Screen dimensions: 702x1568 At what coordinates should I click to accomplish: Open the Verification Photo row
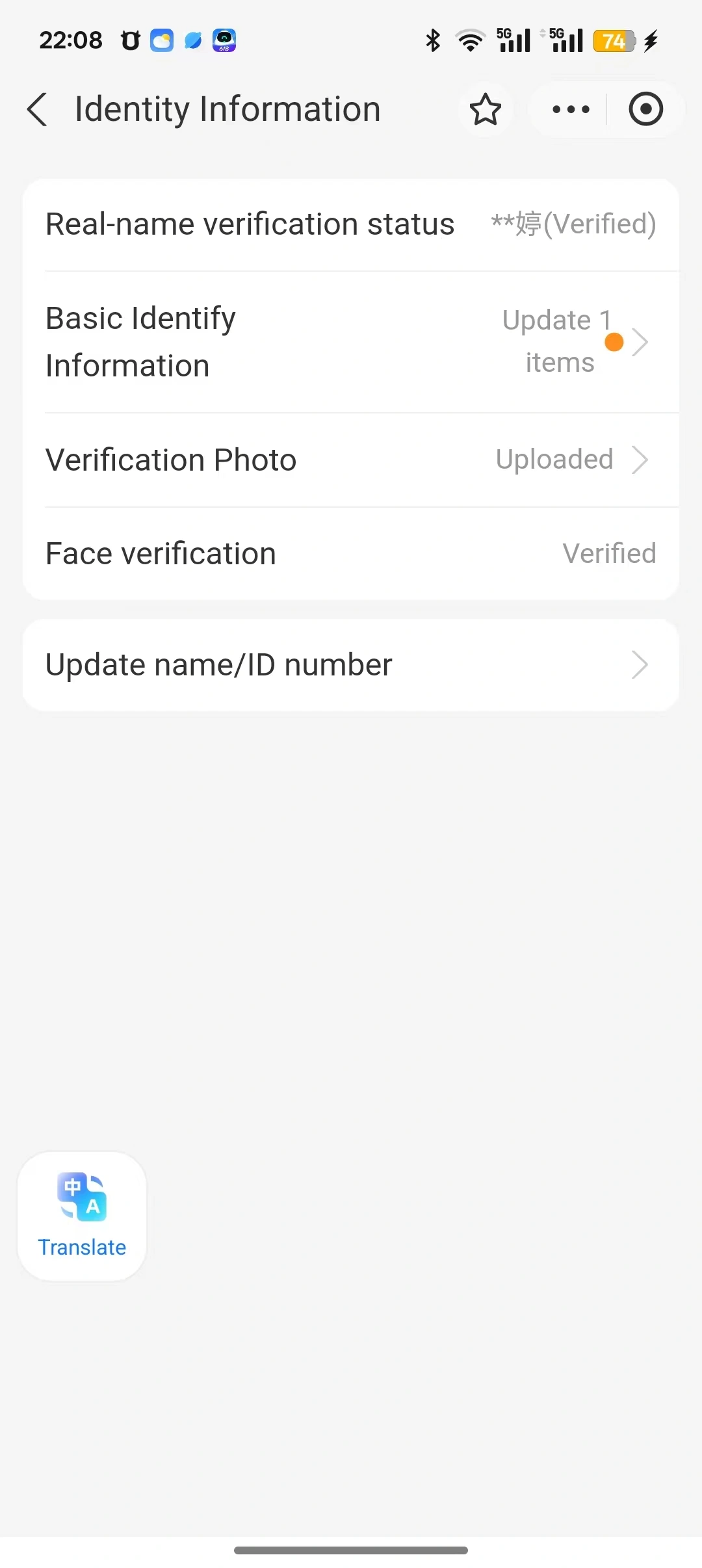pos(351,460)
